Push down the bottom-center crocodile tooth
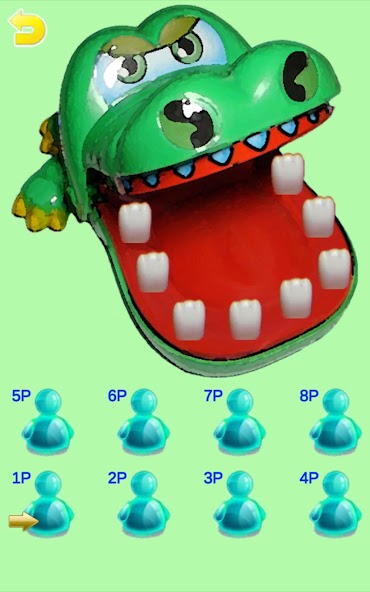The height and width of the screenshot is (592, 370). coord(245,319)
